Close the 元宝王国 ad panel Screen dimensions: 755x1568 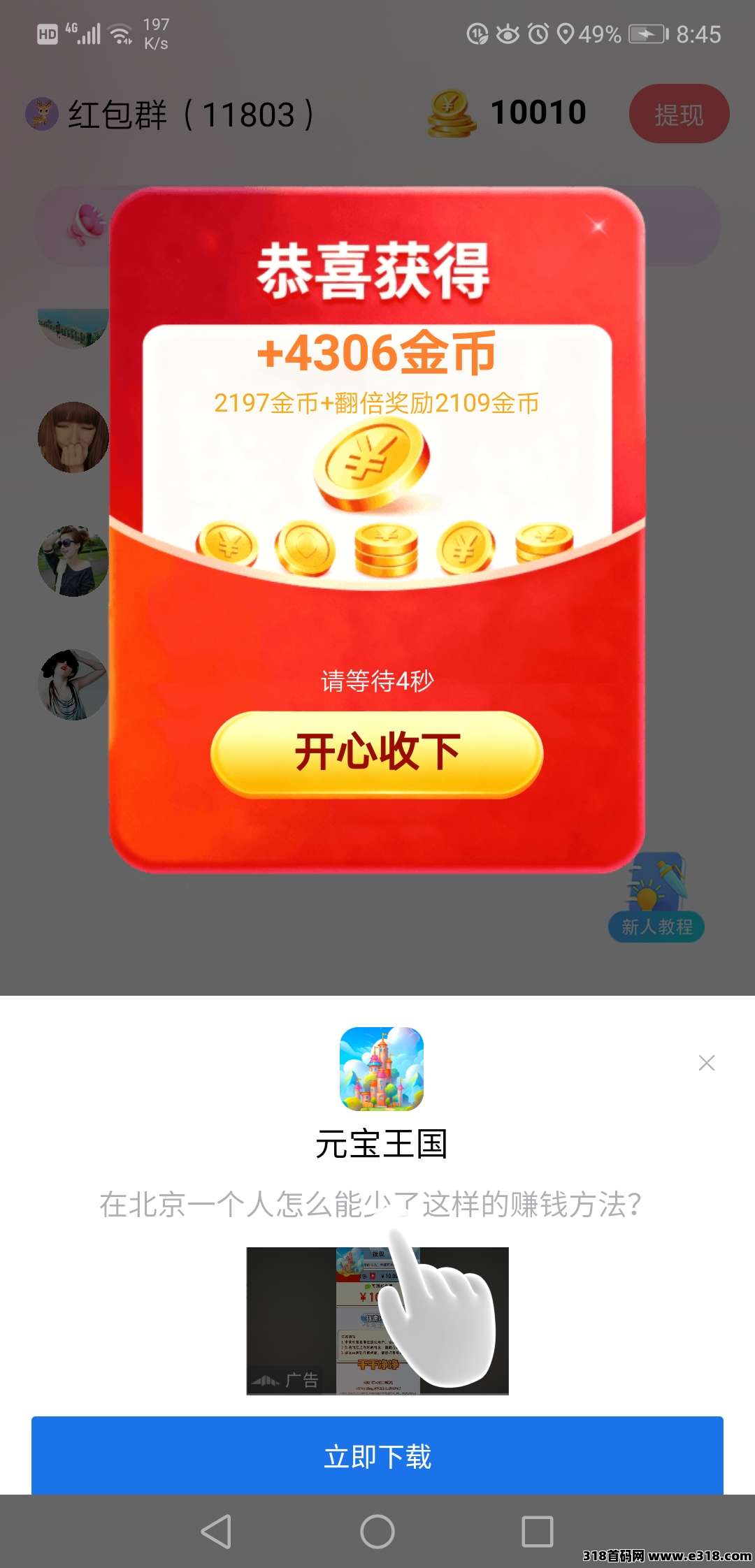click(706, 1063)
